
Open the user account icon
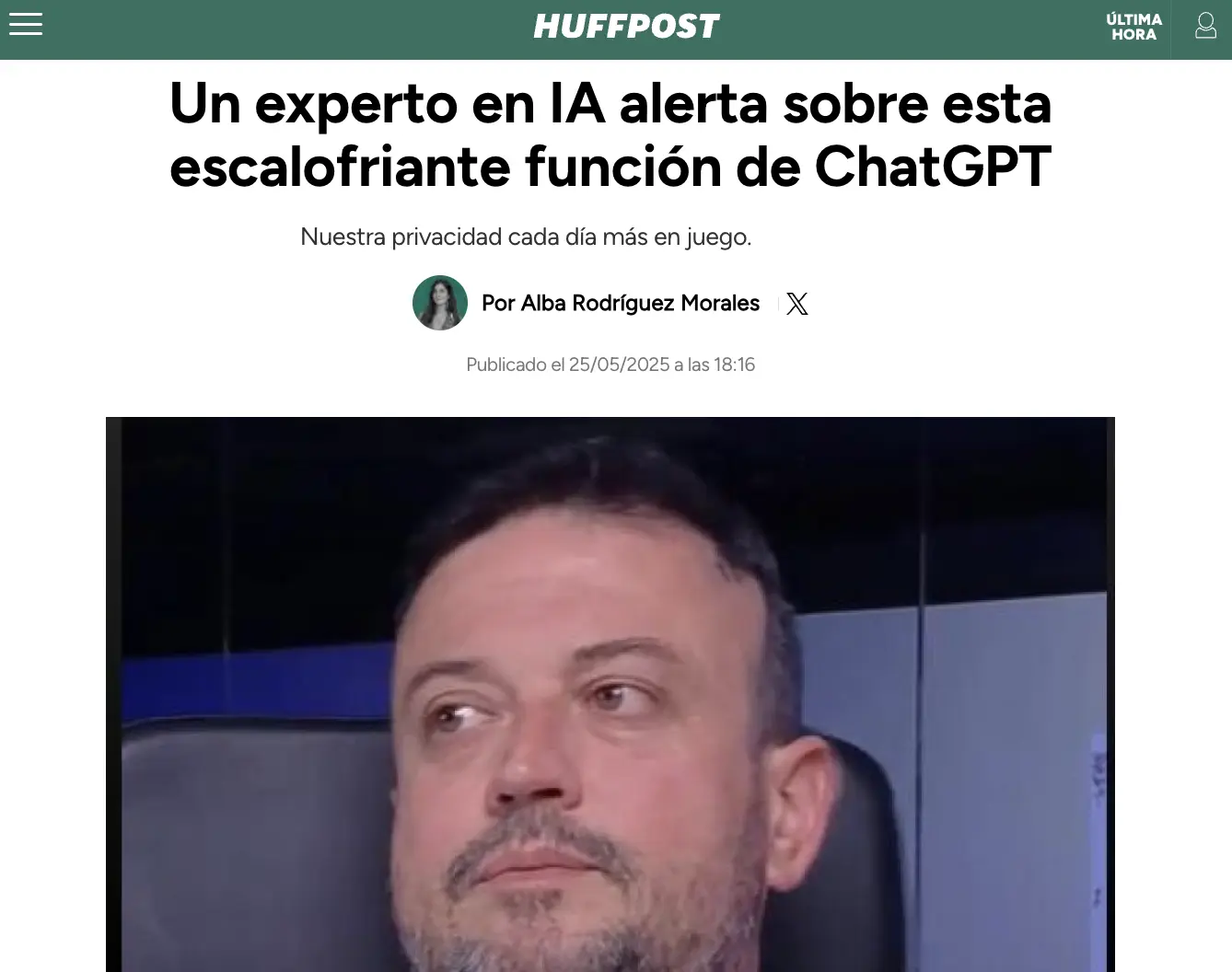pos(1205,26)
